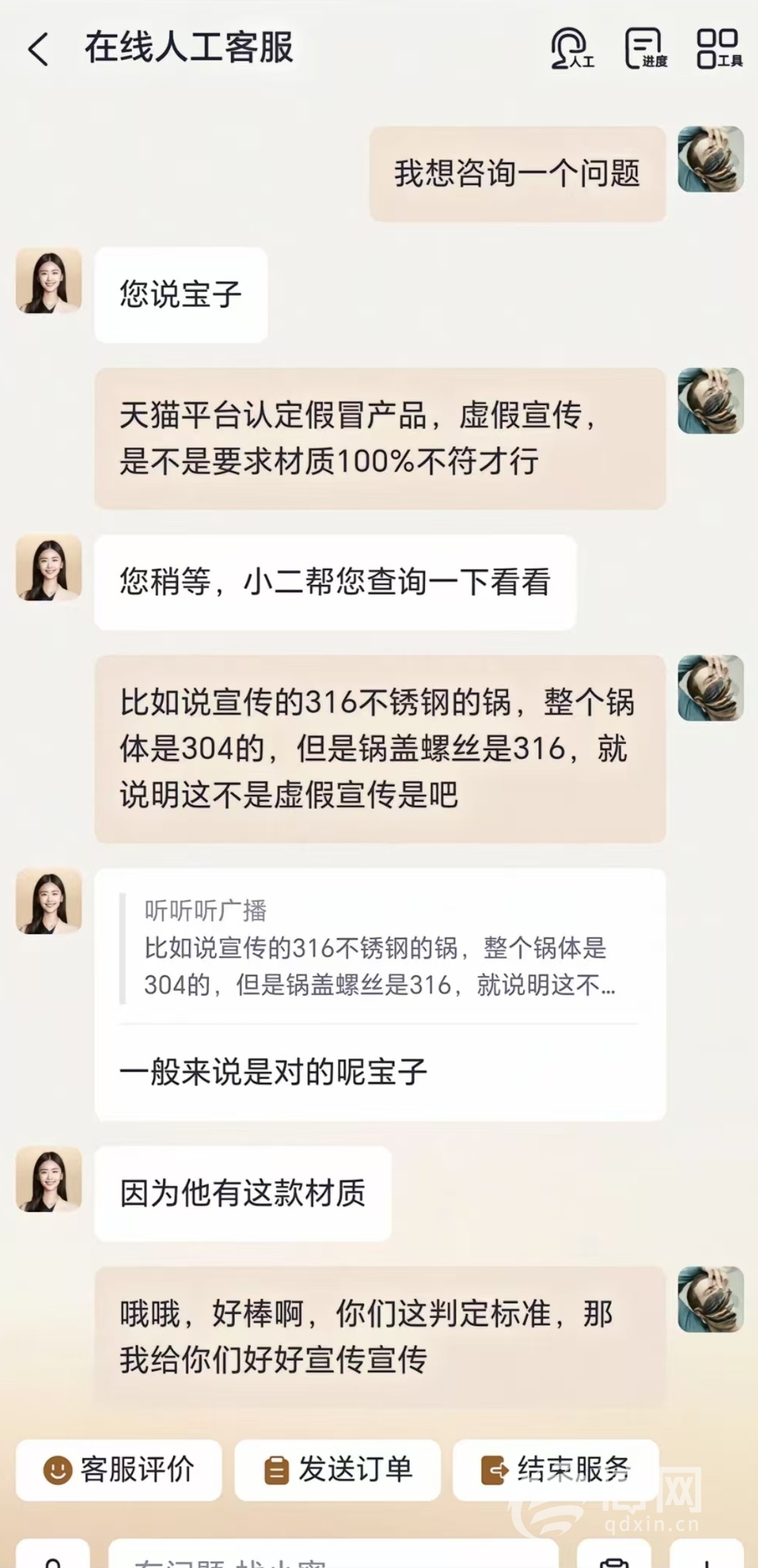Rate the service via 客服评价

click(x=119, y=1470)
